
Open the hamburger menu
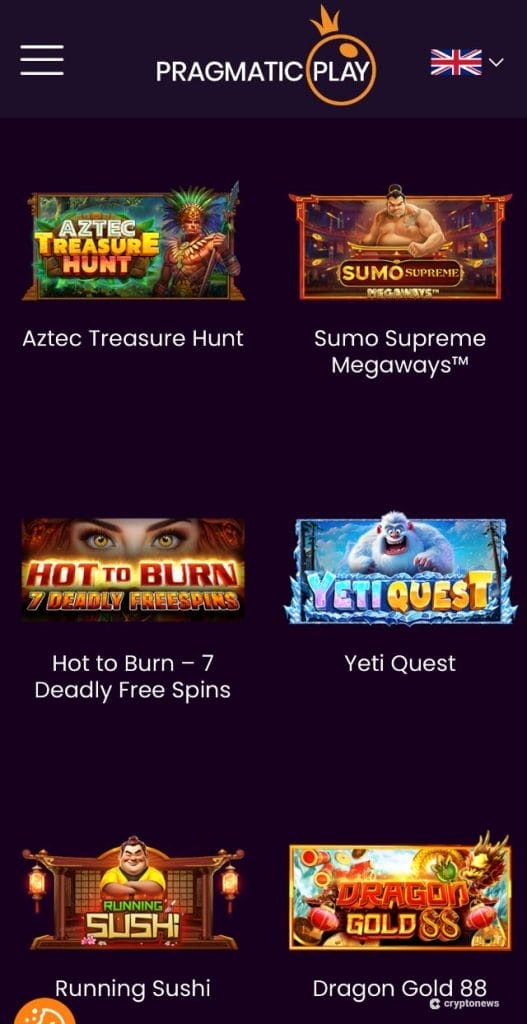pyautogui.click(x=42, y=61)
